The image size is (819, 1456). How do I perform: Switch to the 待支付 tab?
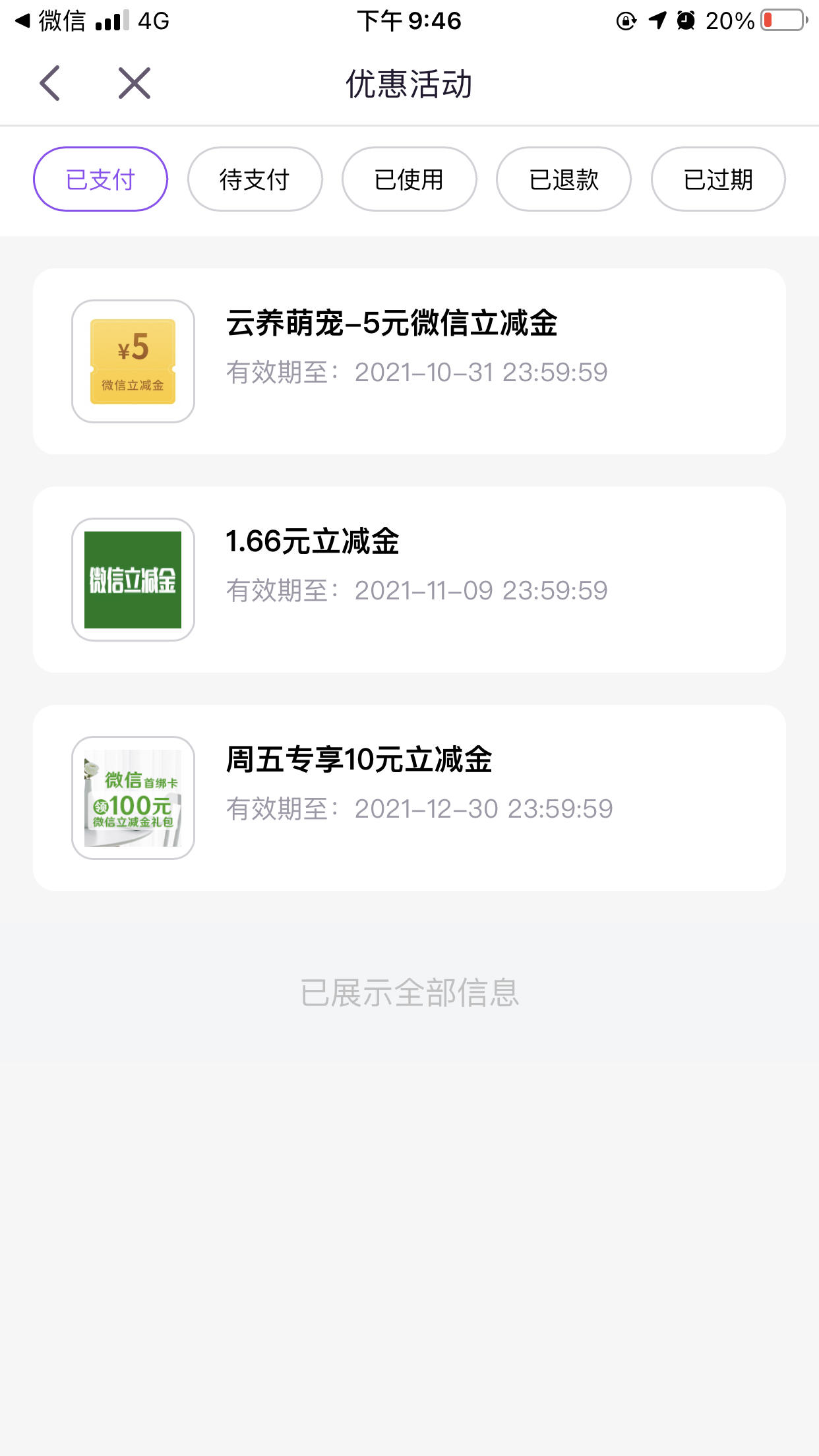pyautogui.click(x=255, y=179)
